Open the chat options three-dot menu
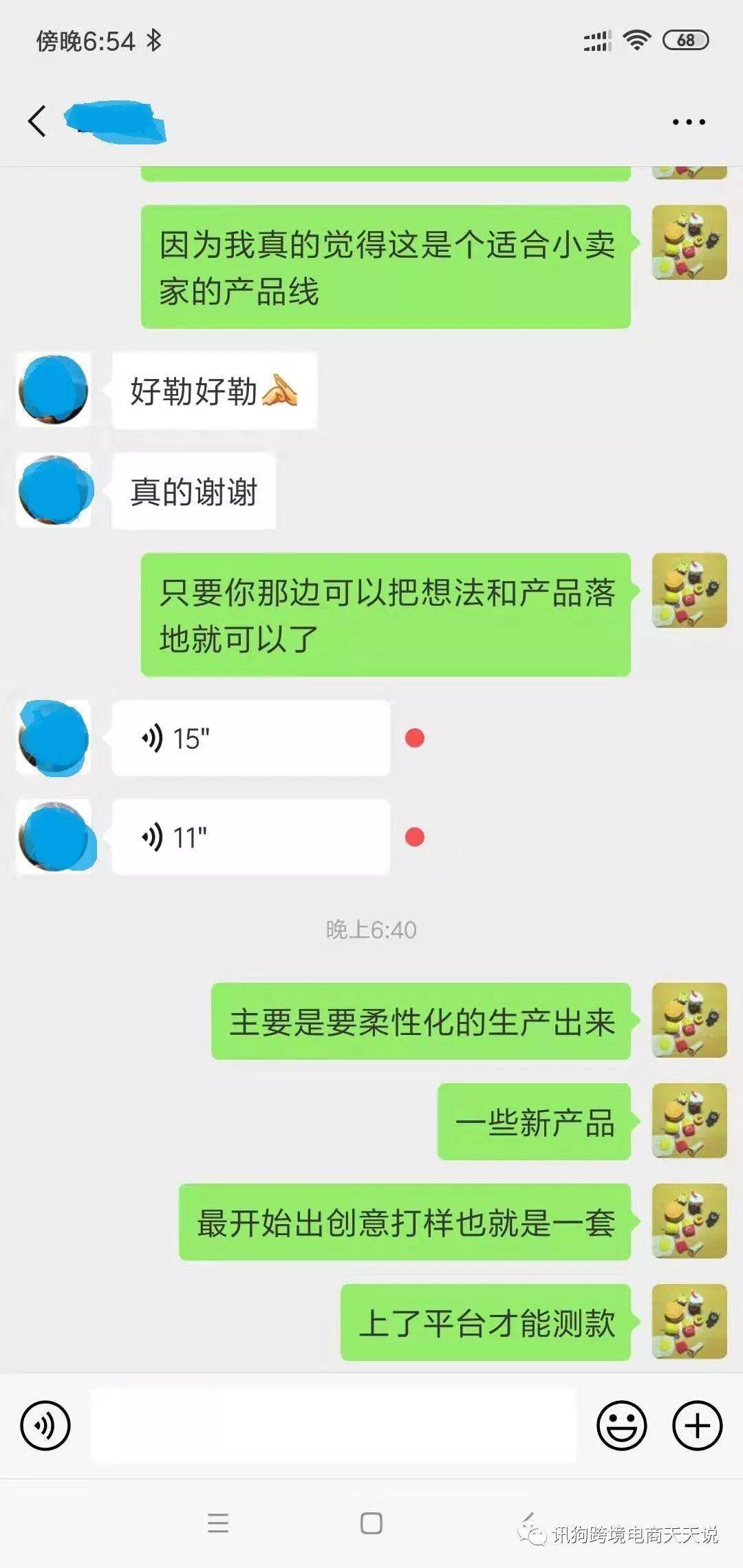Viewport: 743px width, 1568px height. pyautogui.click(x=689, y=122)
